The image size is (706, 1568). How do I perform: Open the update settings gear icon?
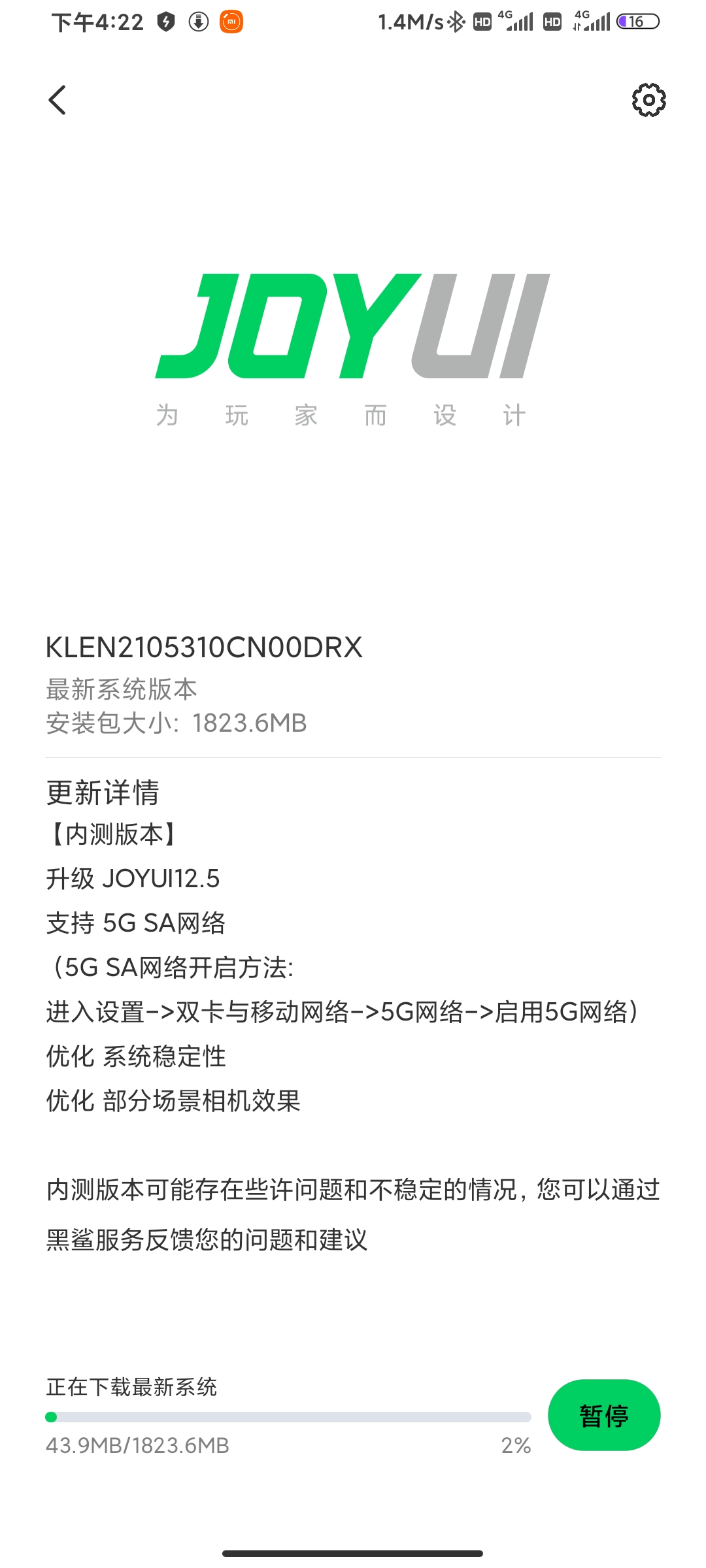click(x=648, y=100)
